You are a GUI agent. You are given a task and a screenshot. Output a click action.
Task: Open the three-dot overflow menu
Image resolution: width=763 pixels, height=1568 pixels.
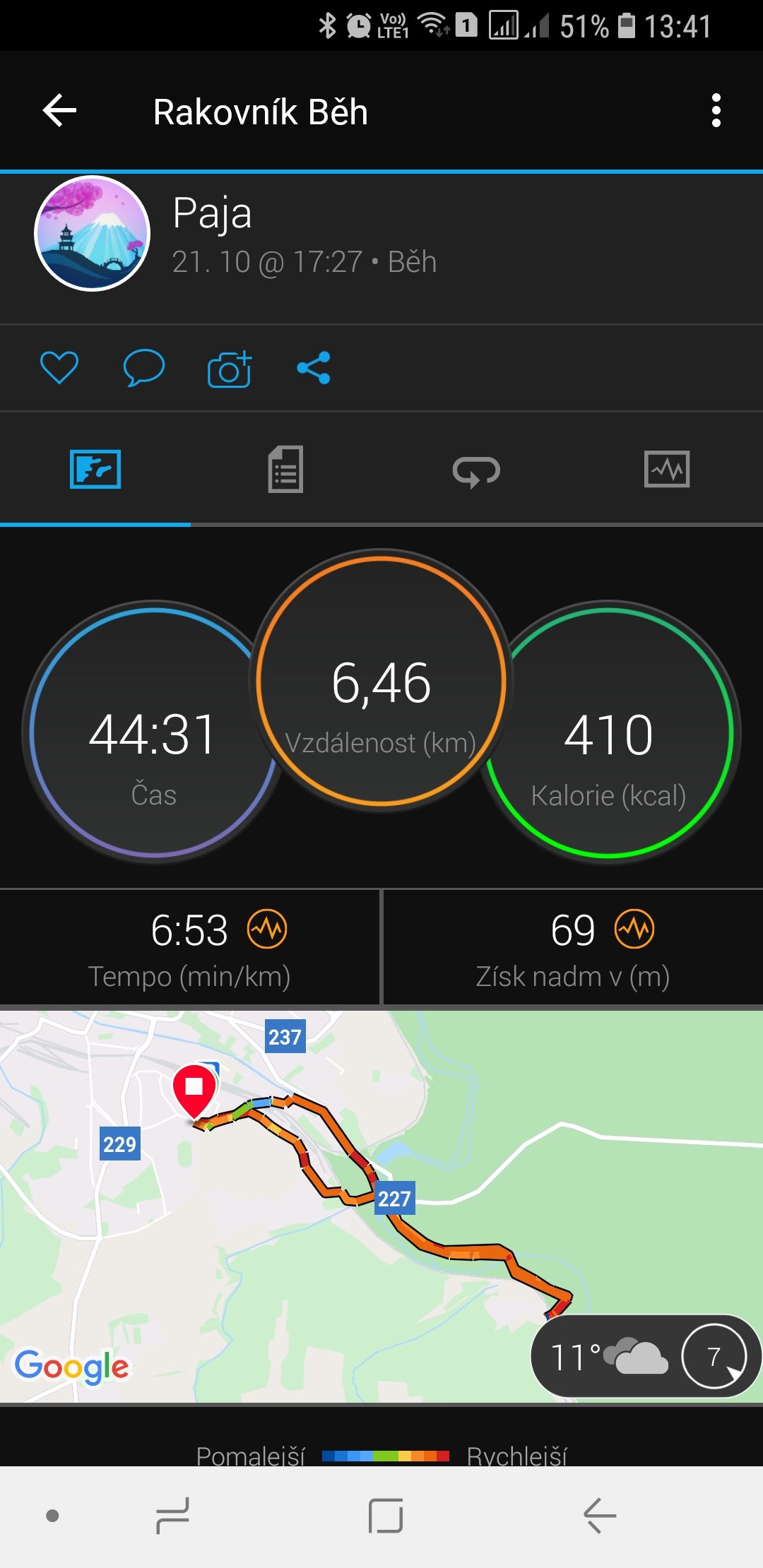click(716, 111)
